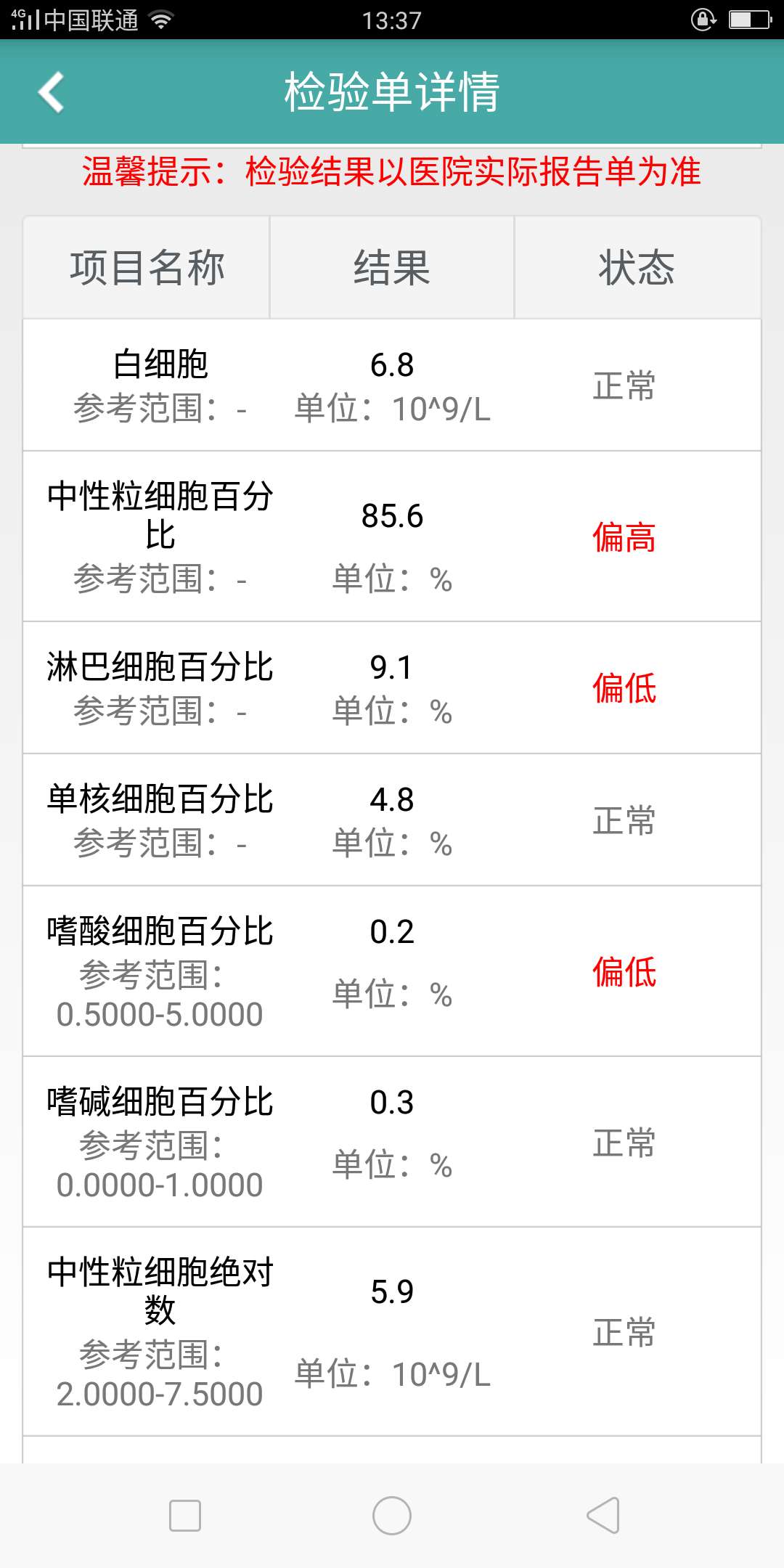This screenshot has height=1568, width=784.
Task: Select the 偏高 status on 中性粒细胞百分比
Action: pos(626,541)
